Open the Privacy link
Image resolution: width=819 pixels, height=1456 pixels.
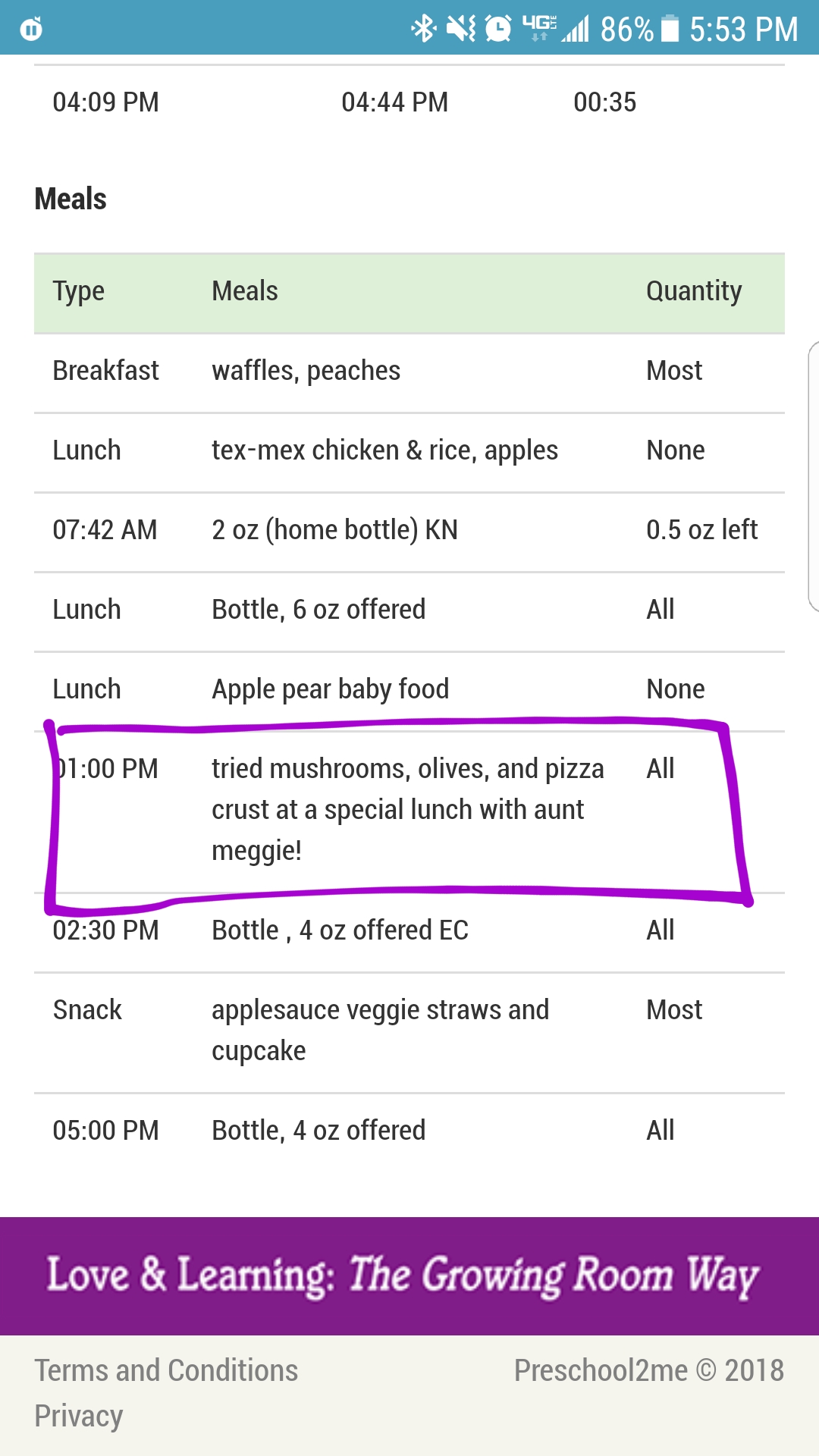pos(79,1417)
